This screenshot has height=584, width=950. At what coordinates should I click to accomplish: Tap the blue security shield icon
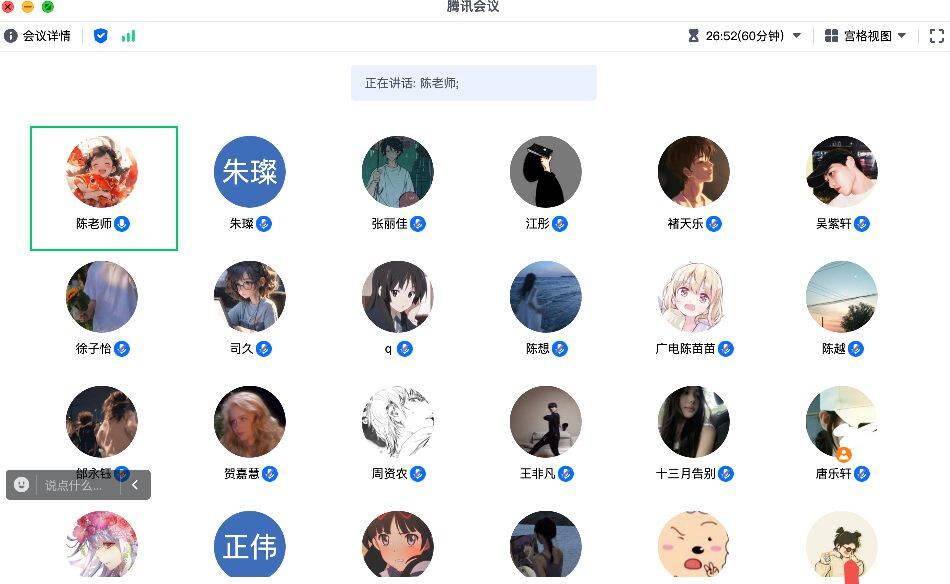100,36
